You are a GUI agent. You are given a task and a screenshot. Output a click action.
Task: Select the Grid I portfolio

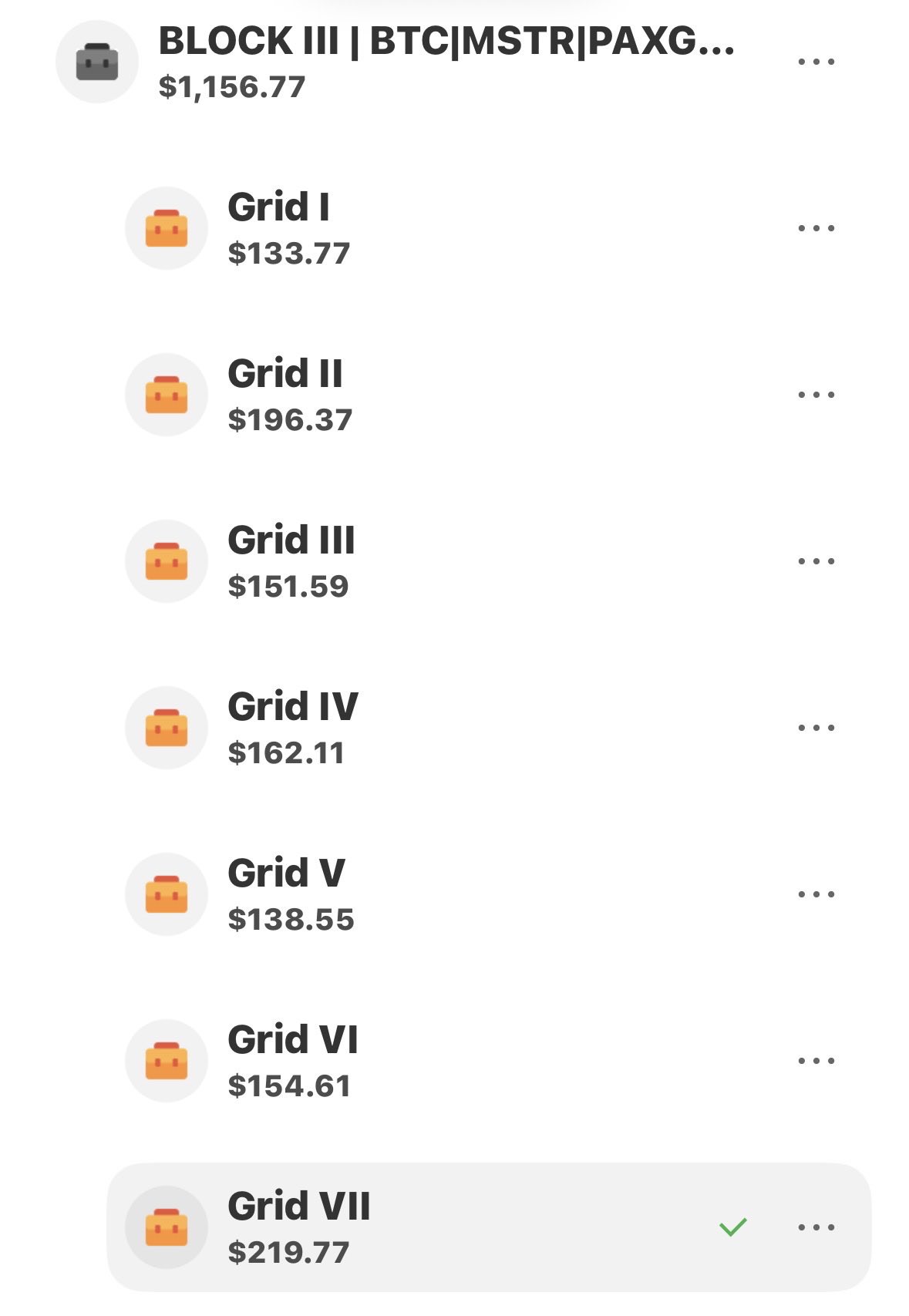[288, 228]
